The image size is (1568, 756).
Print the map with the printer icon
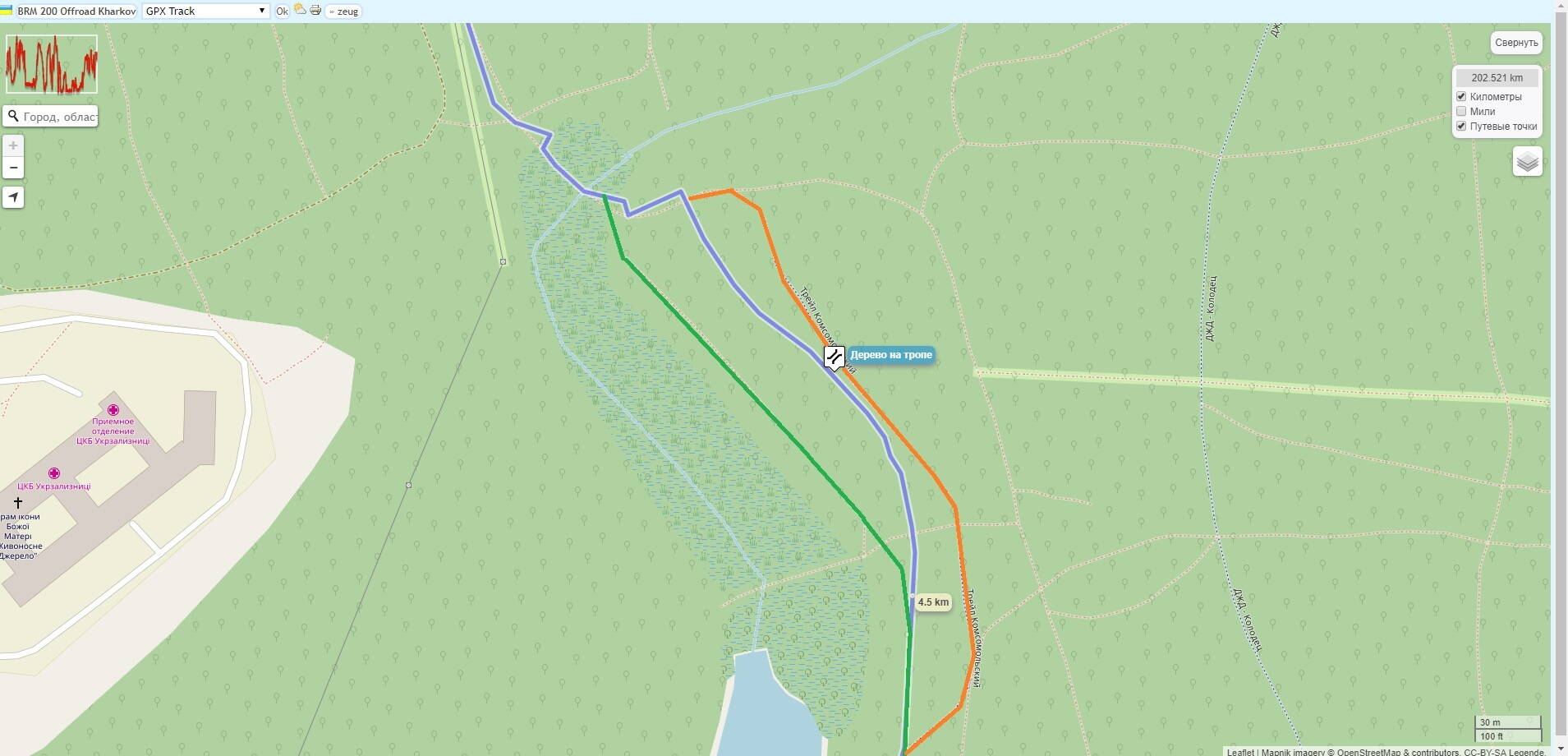coord(315,10)
